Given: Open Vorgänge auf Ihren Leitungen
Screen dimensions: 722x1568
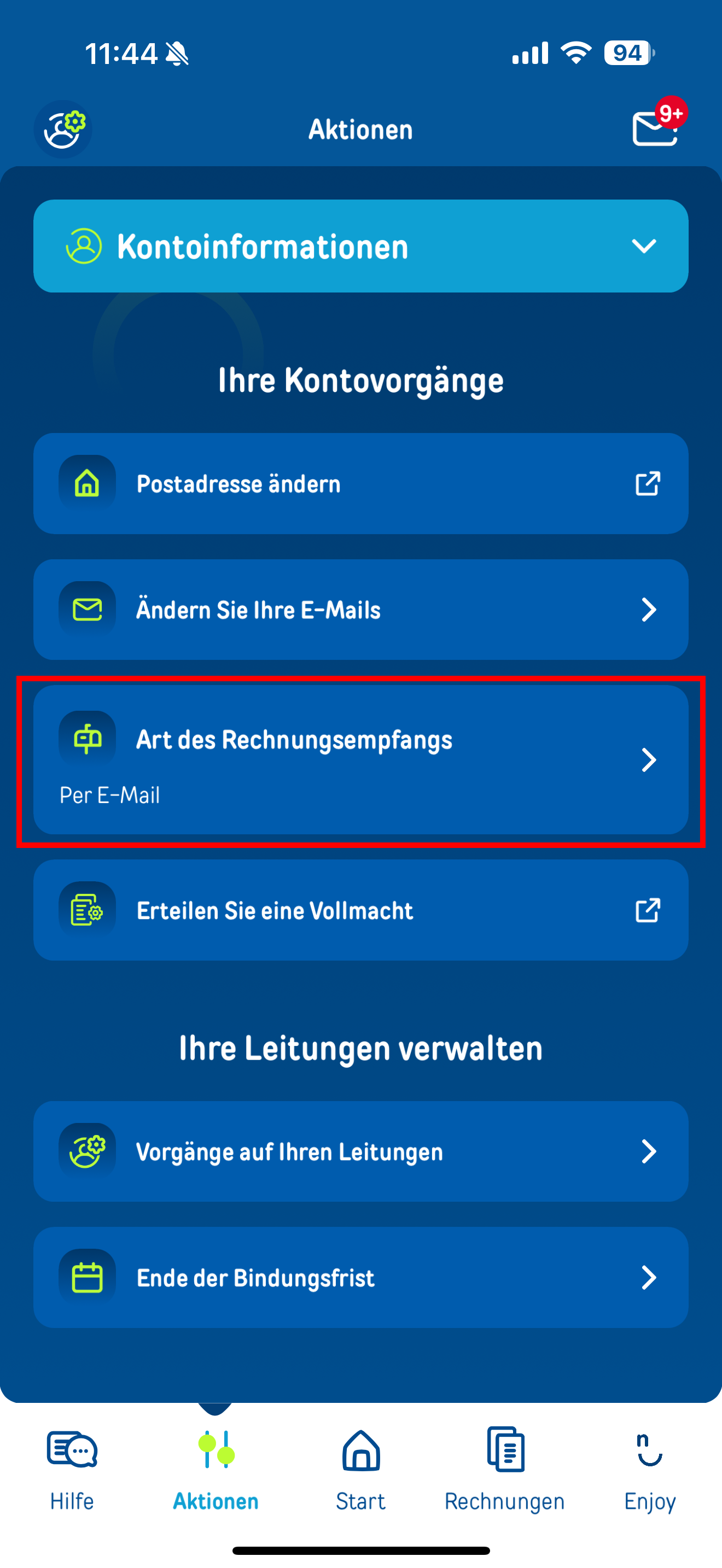Looking at the screenshot, I should tap(360, 1151).
